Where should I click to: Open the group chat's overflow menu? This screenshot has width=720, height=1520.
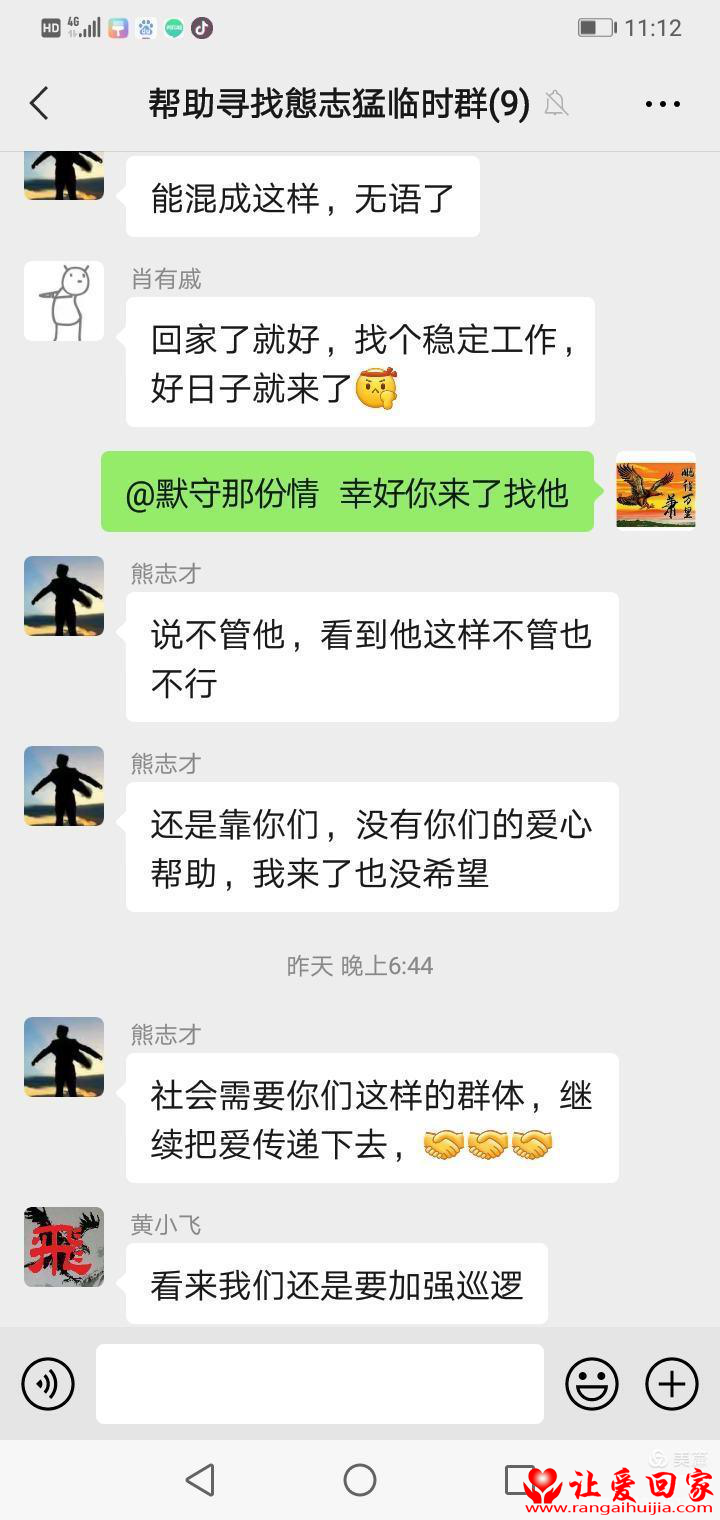(x=662, y=104)
